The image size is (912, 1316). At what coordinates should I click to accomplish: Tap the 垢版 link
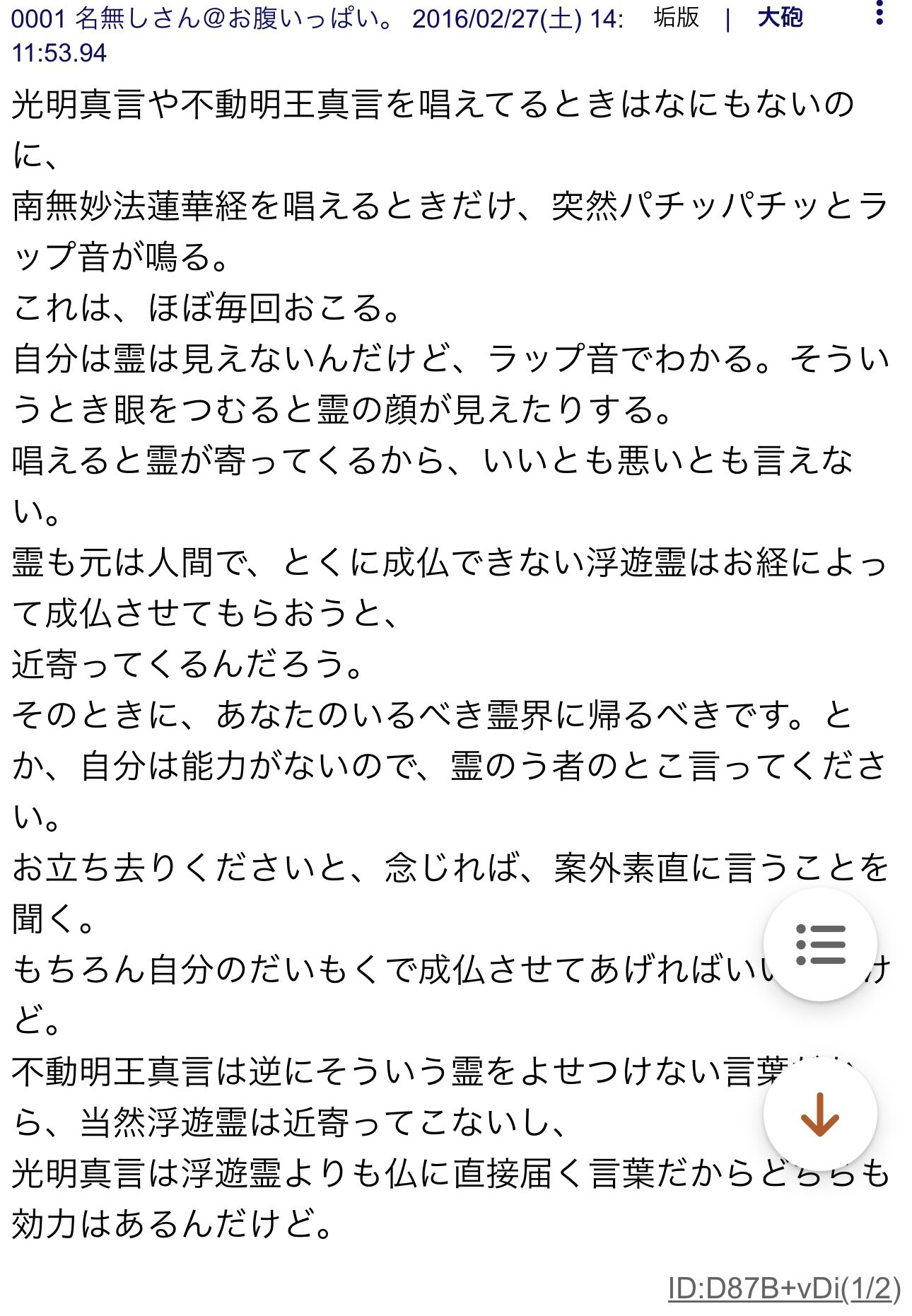pos(676,17)
